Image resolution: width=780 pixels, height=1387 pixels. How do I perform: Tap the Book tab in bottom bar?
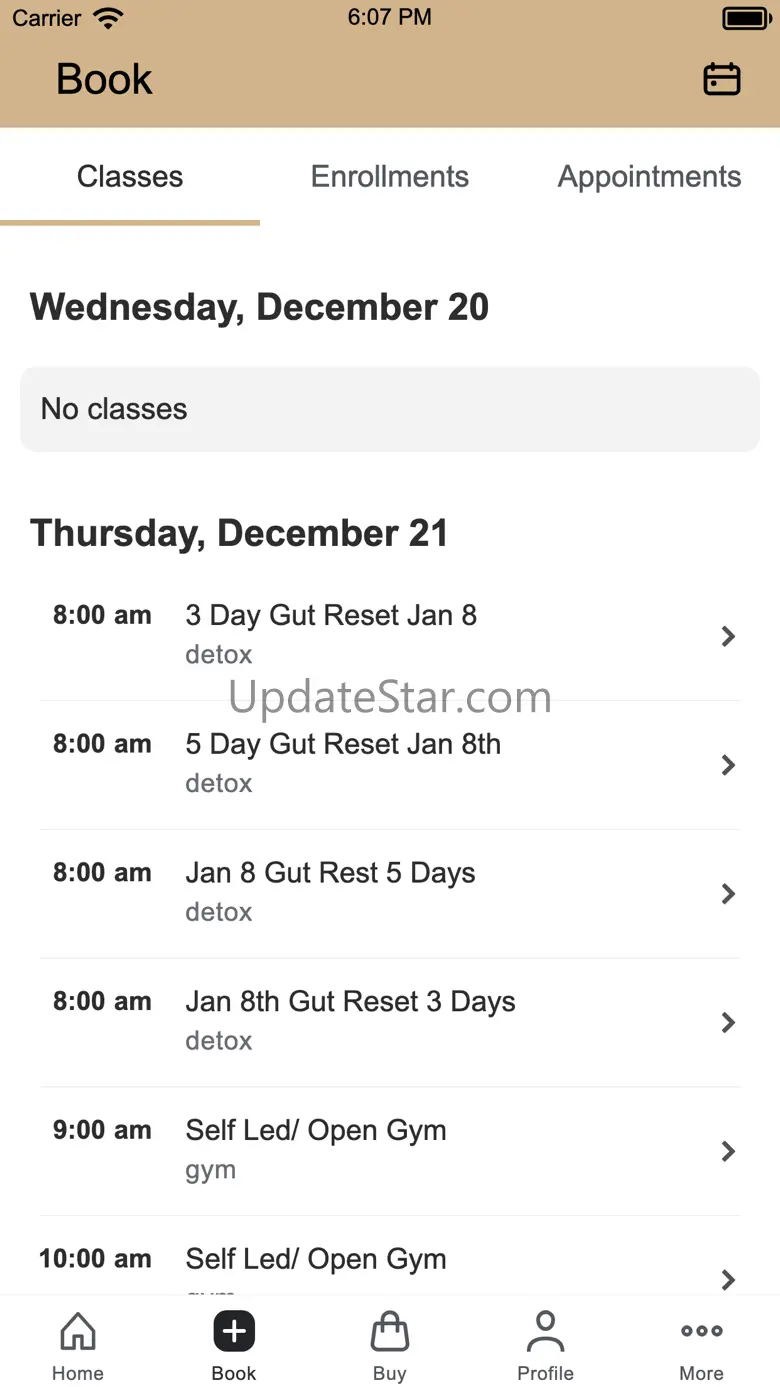click(234, 1345)
